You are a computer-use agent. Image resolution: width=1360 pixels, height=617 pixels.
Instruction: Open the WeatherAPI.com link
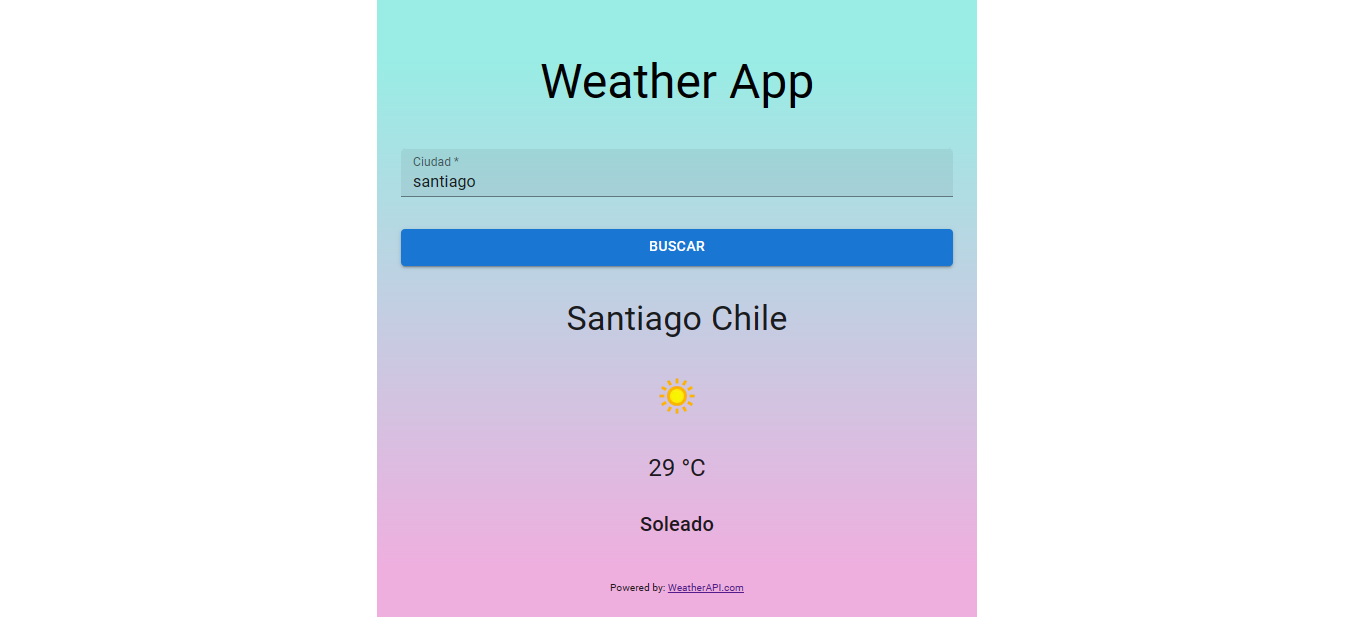pyautogui.click(x=705, y=588)
